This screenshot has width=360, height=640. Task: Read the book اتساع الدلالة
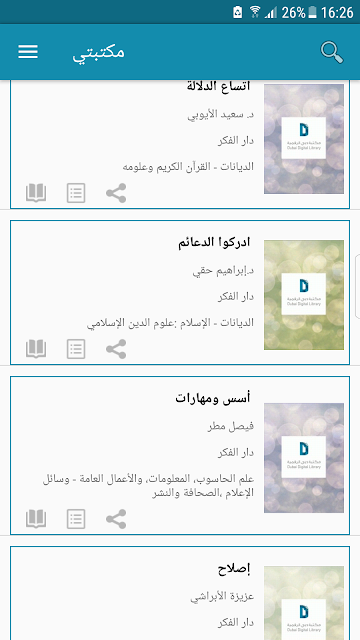[36, 193]
